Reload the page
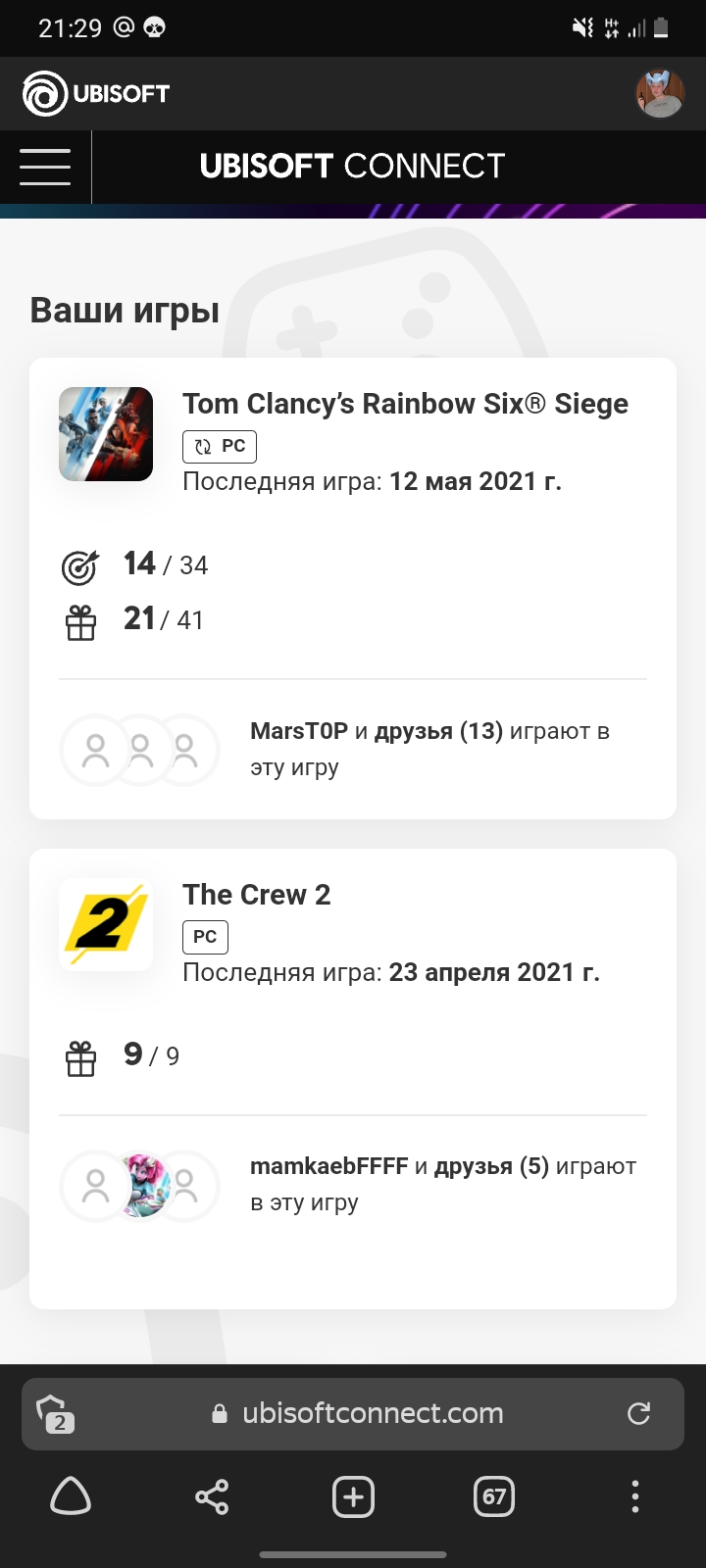This screenshot has width=706, height=1568. click(x=638, y=1413)
